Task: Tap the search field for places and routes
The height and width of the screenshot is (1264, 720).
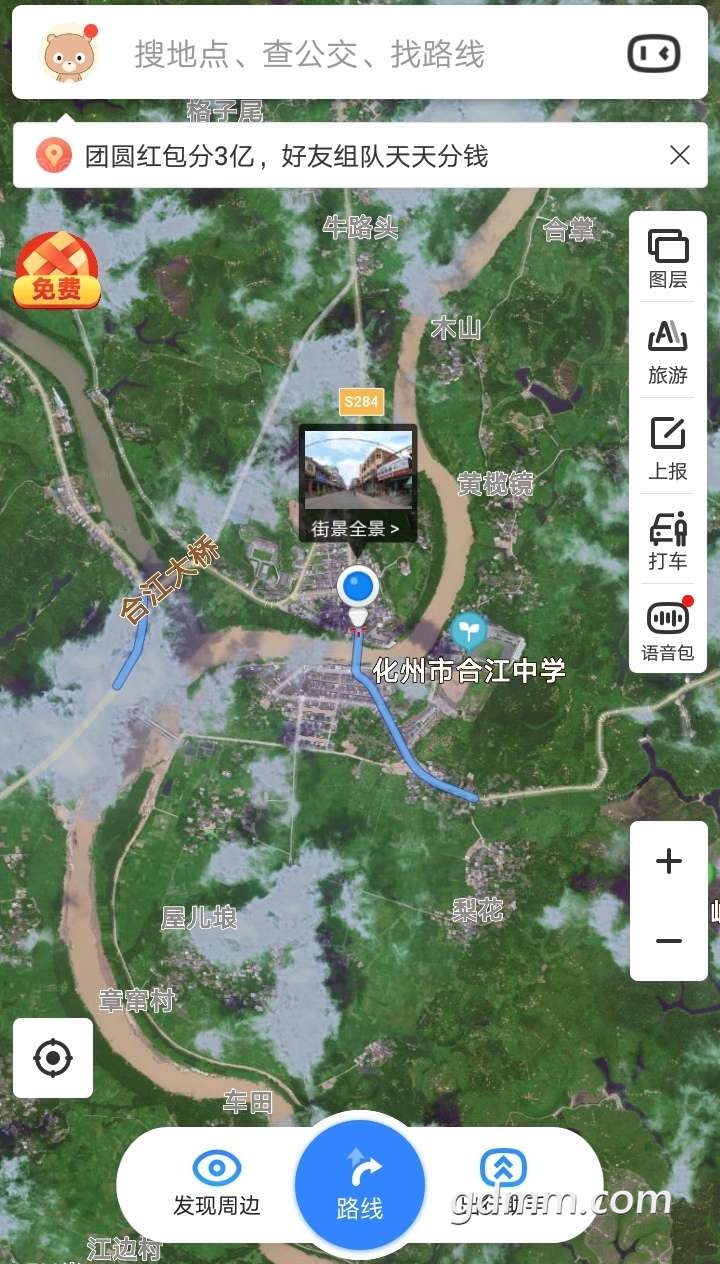Action: point(330,54)
